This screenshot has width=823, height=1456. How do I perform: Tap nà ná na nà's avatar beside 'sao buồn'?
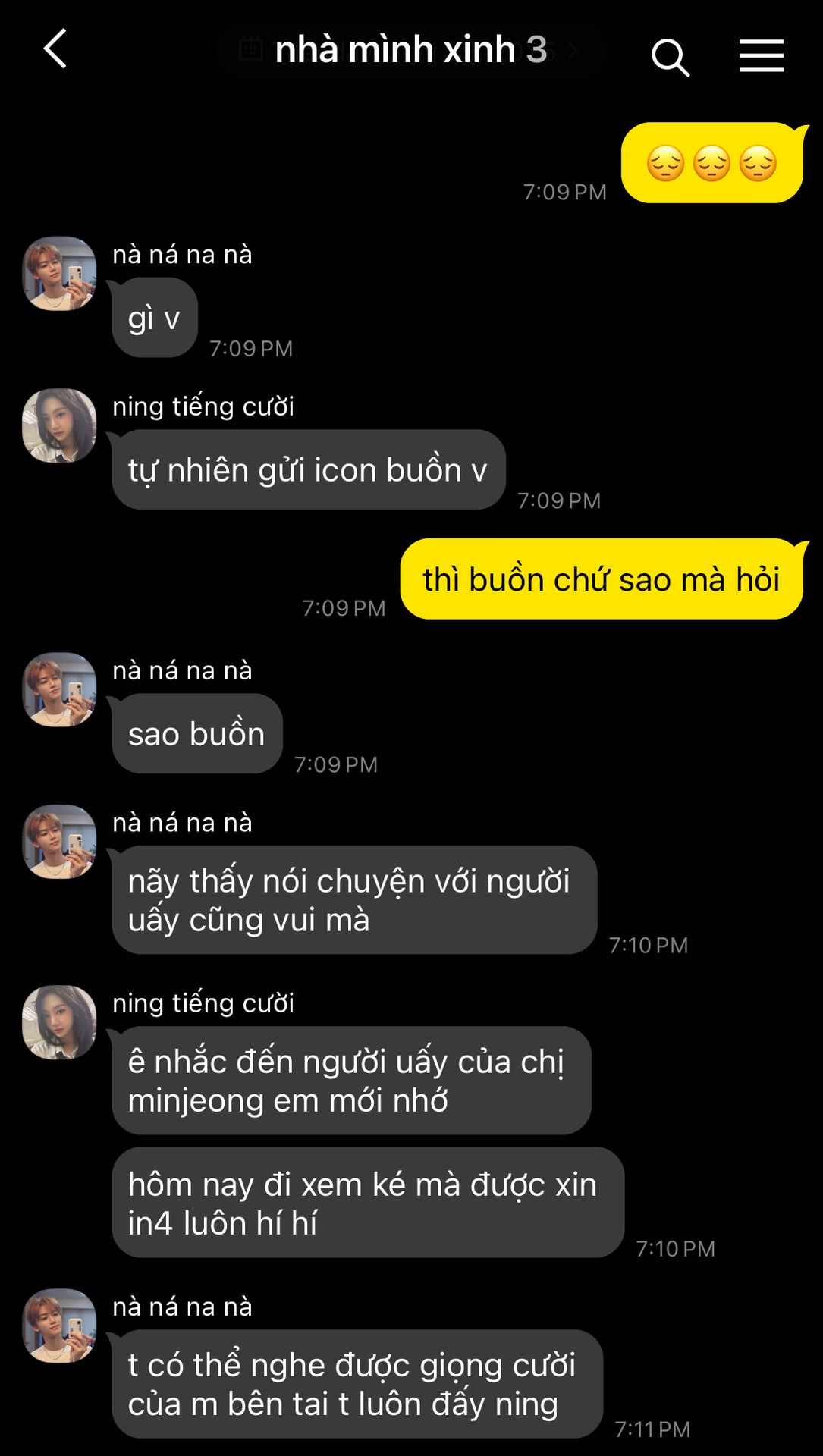[59, 690]
